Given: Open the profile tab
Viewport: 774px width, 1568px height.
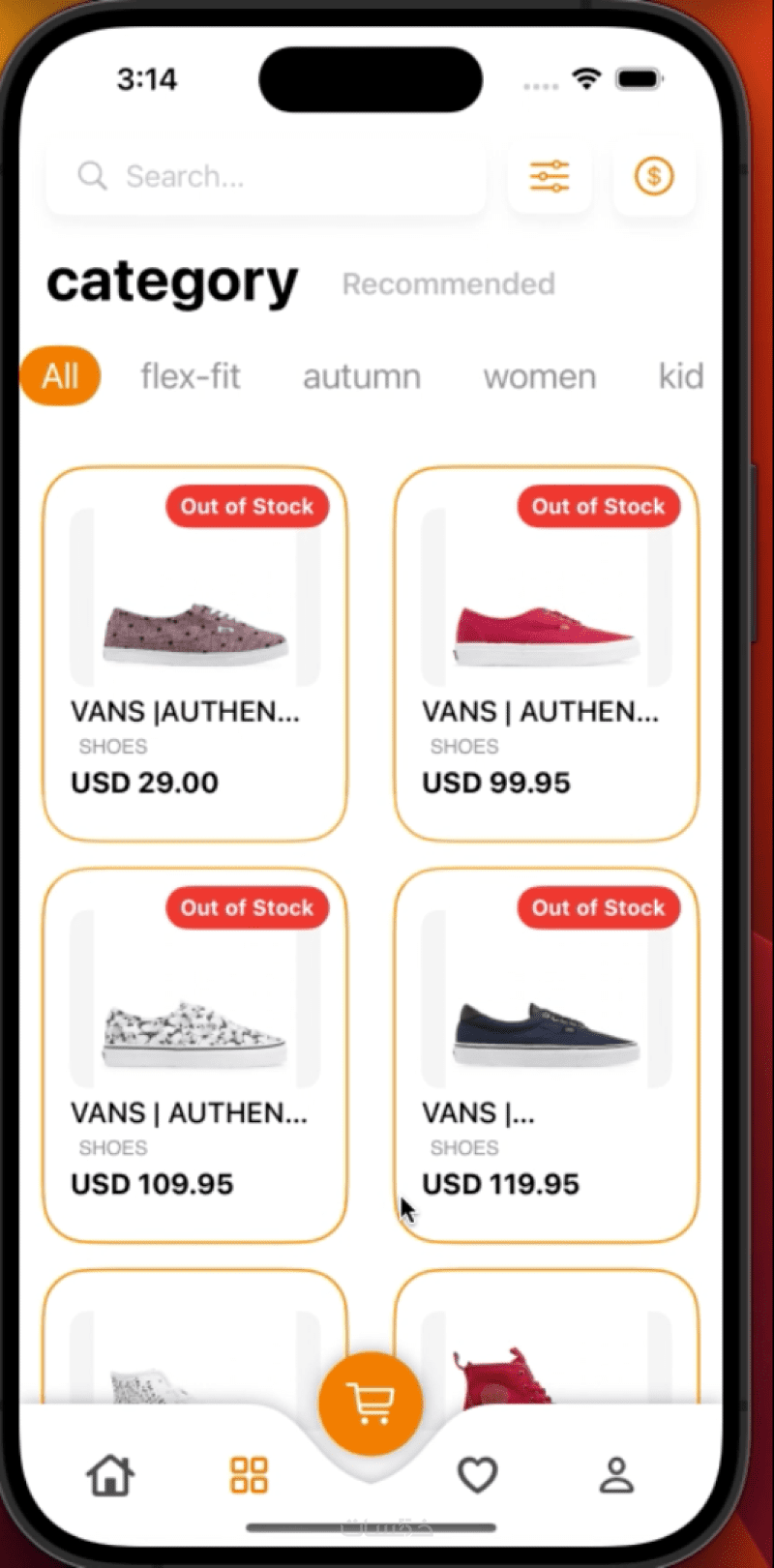Looking at the screenshot, I should pos(616,1476).
